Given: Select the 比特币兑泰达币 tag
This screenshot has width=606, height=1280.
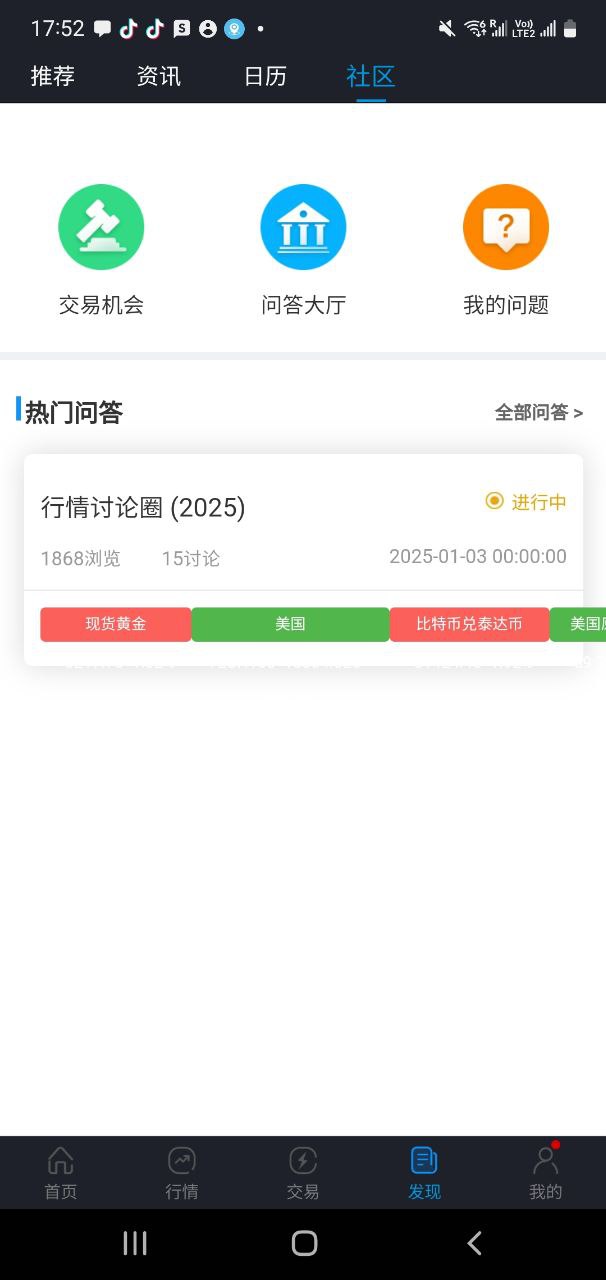Looking at the screenshot, I should pyautogui.click(x=469, y=624).
